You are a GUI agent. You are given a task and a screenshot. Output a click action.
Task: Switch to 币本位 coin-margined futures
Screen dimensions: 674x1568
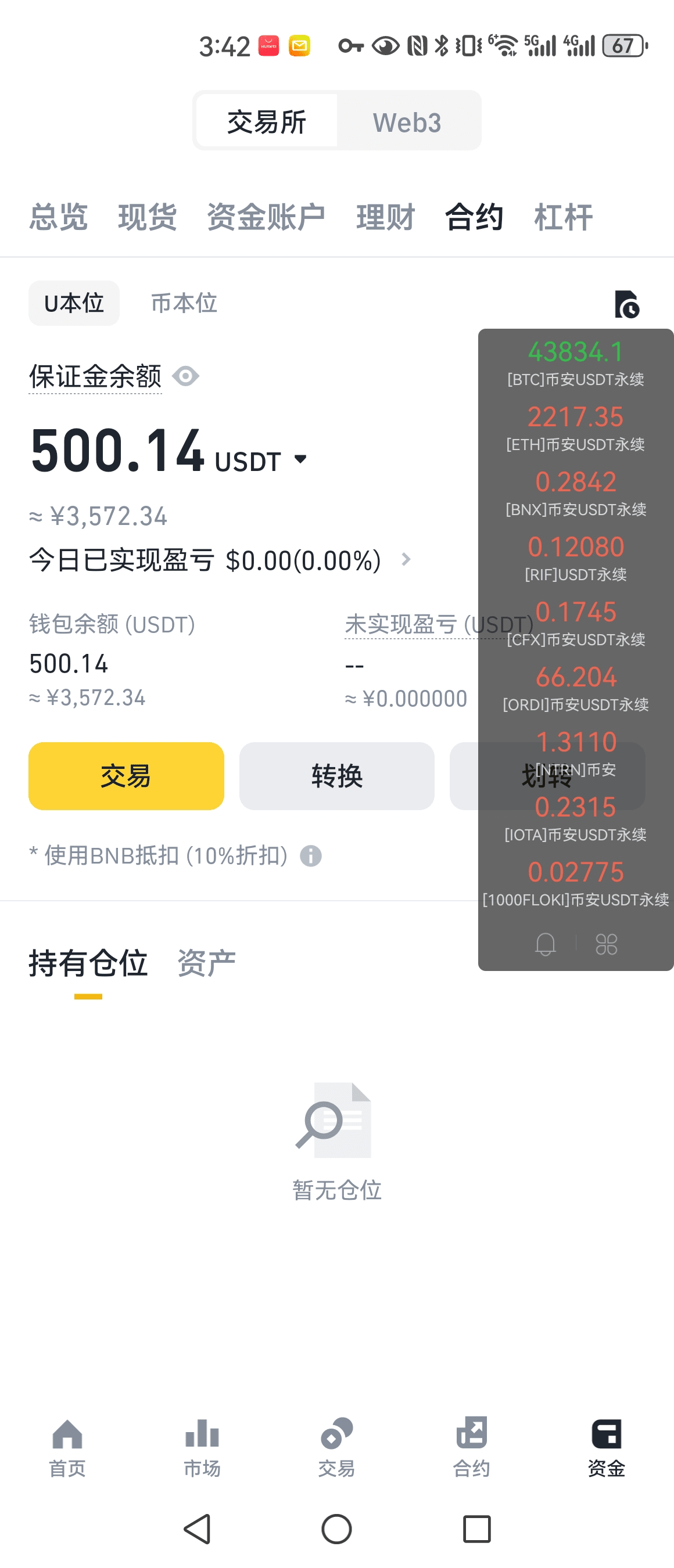tap(184, 303)
